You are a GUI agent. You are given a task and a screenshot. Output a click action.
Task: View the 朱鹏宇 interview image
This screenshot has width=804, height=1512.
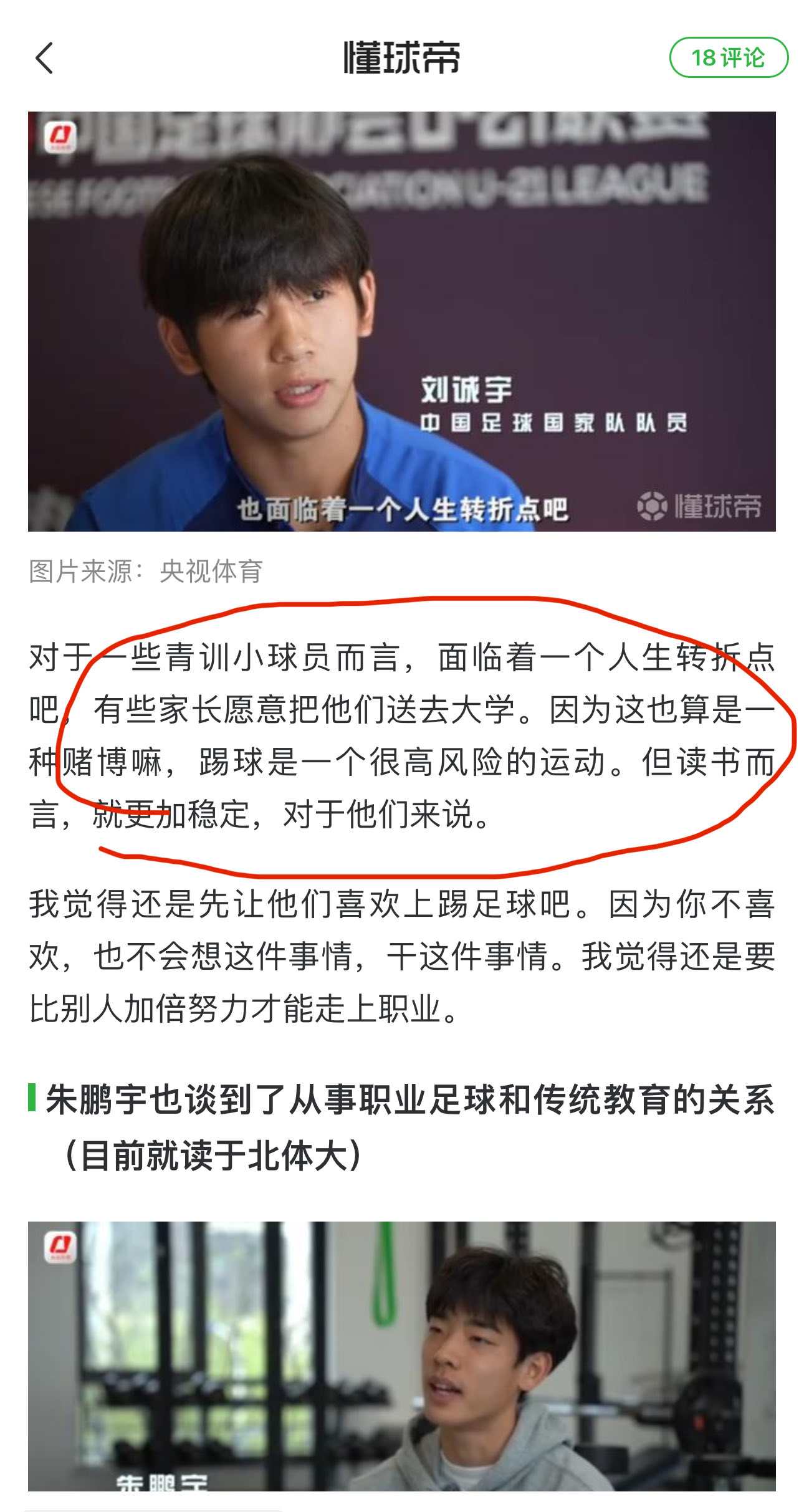(401, 1356)
